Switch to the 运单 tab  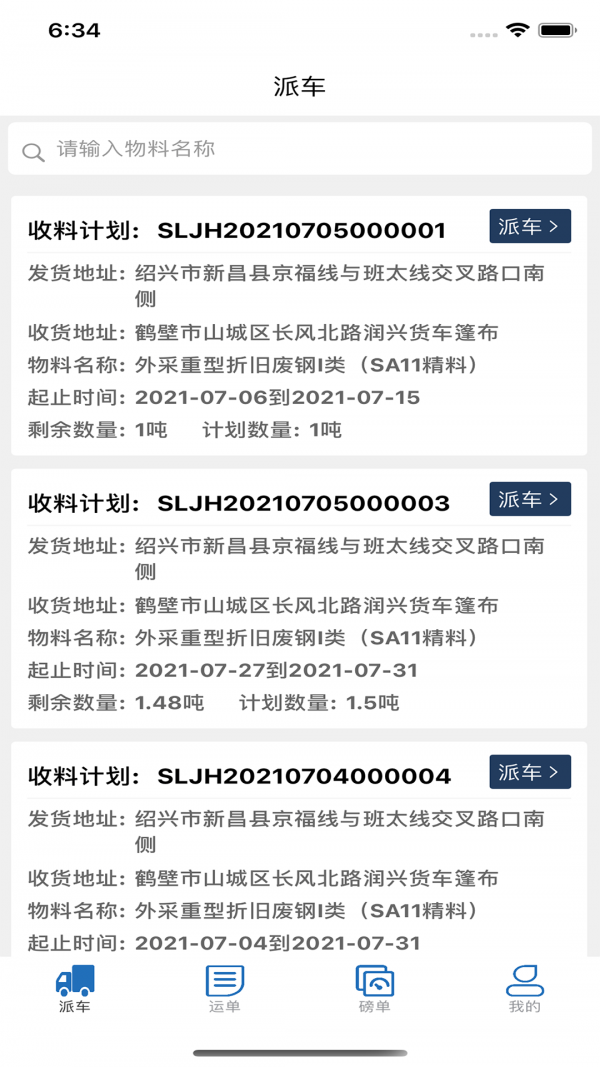pos(225,988)
